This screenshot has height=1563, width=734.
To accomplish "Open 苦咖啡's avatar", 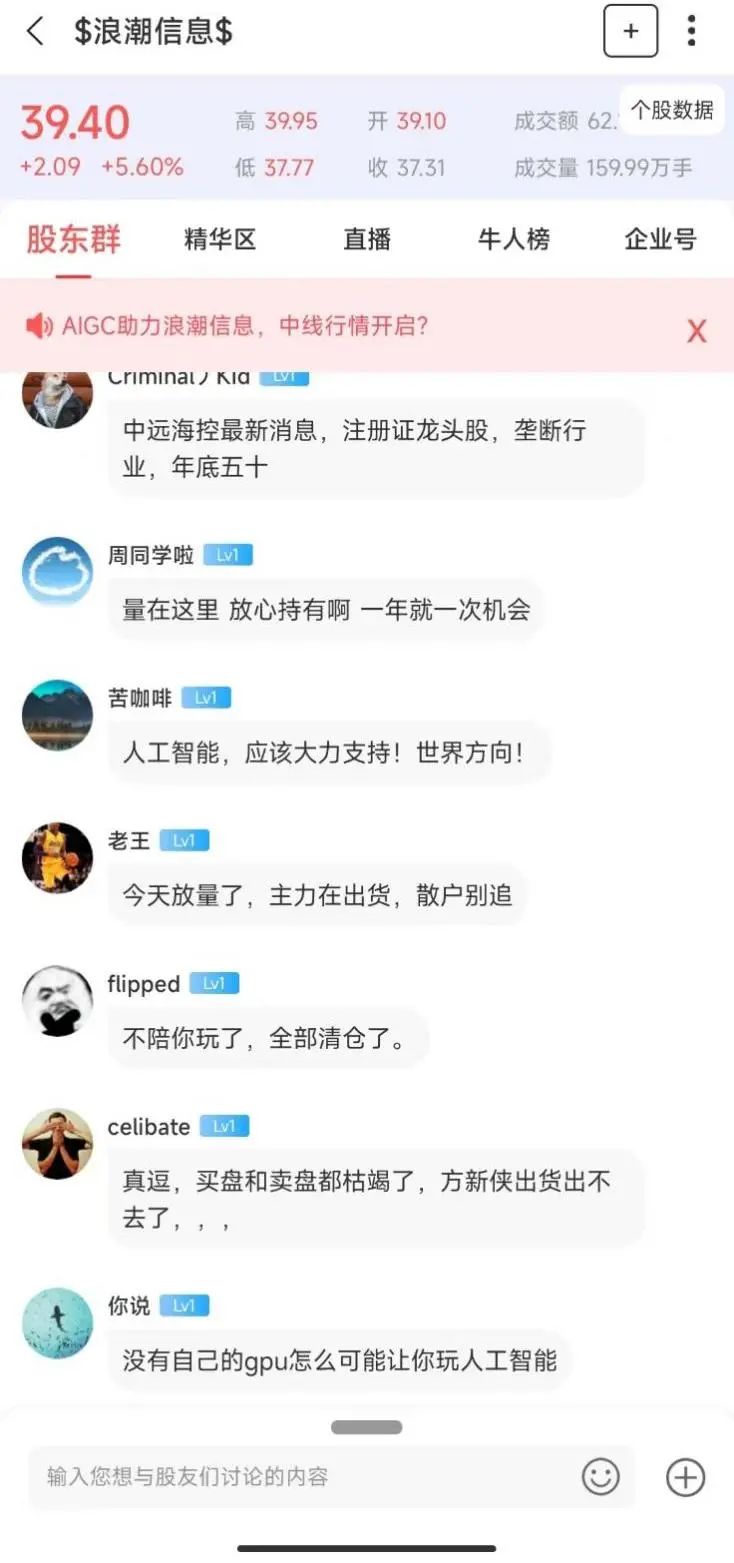I will coord(57,715).
